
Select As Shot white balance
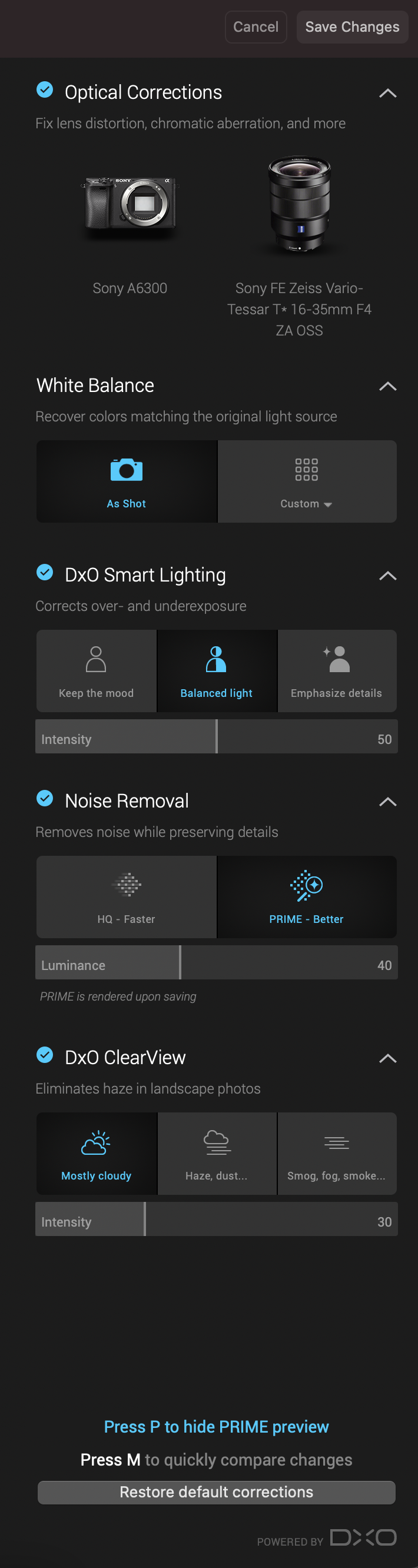point(127,481)
